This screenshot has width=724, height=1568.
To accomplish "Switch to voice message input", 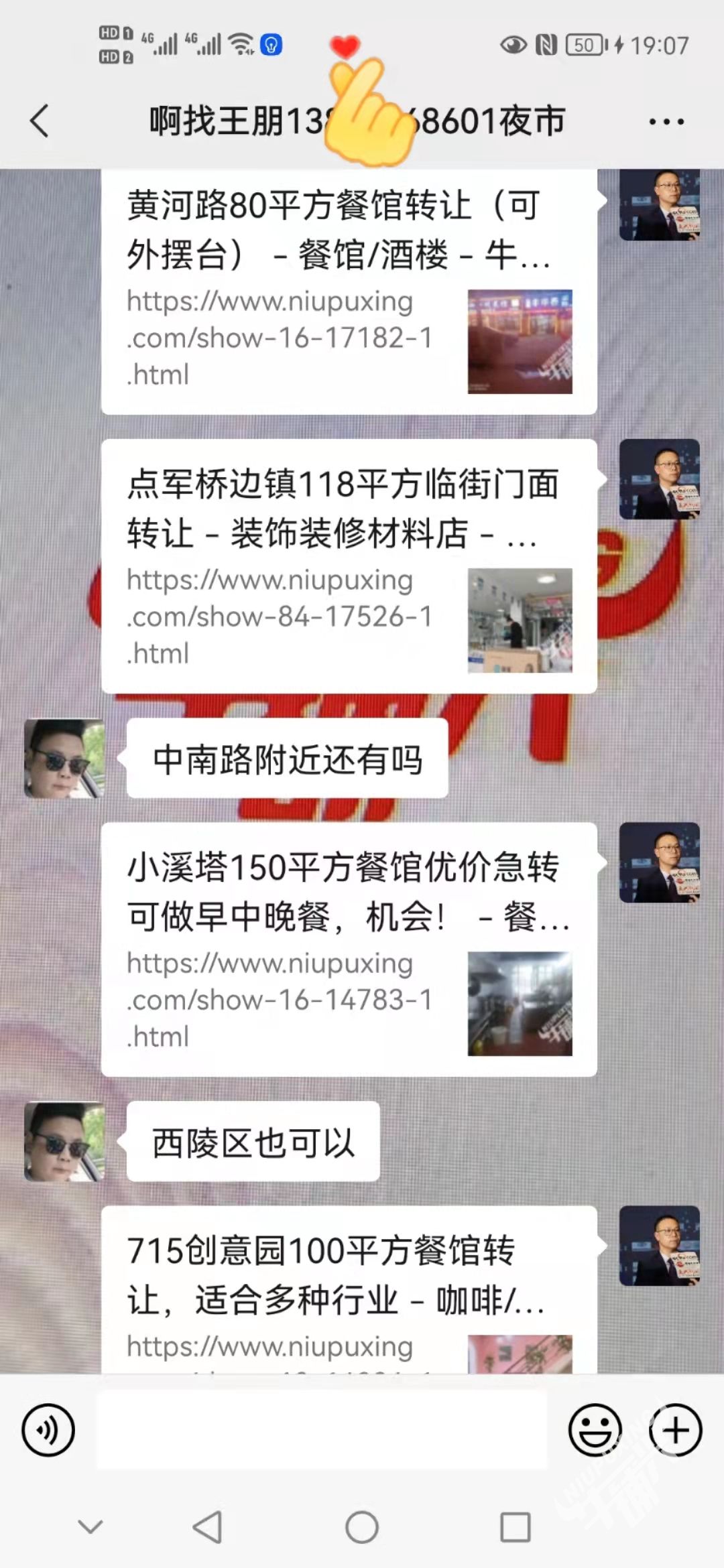I will [x=48, y=1430].
